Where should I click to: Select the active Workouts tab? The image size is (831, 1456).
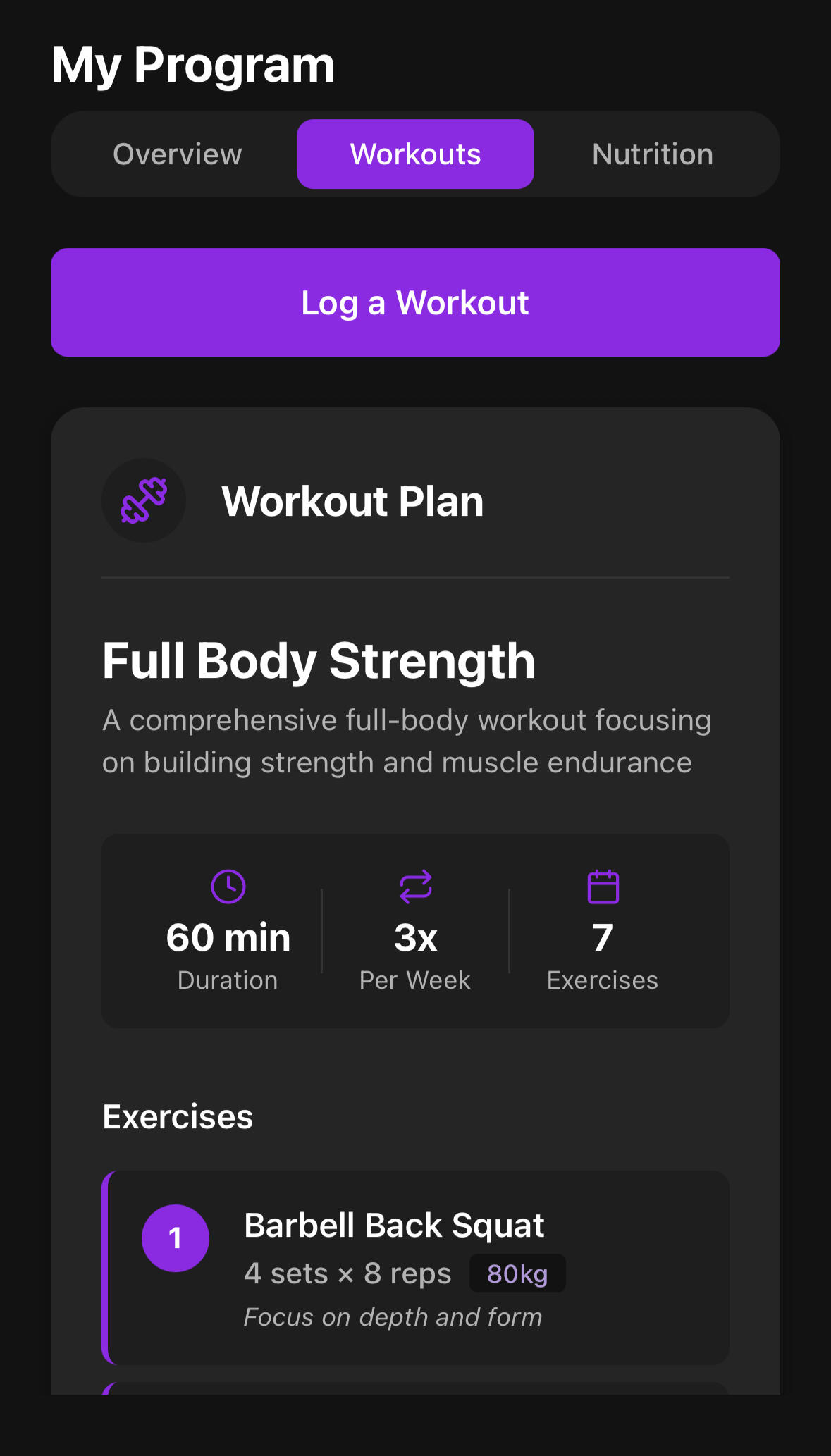tap(414, 153)
